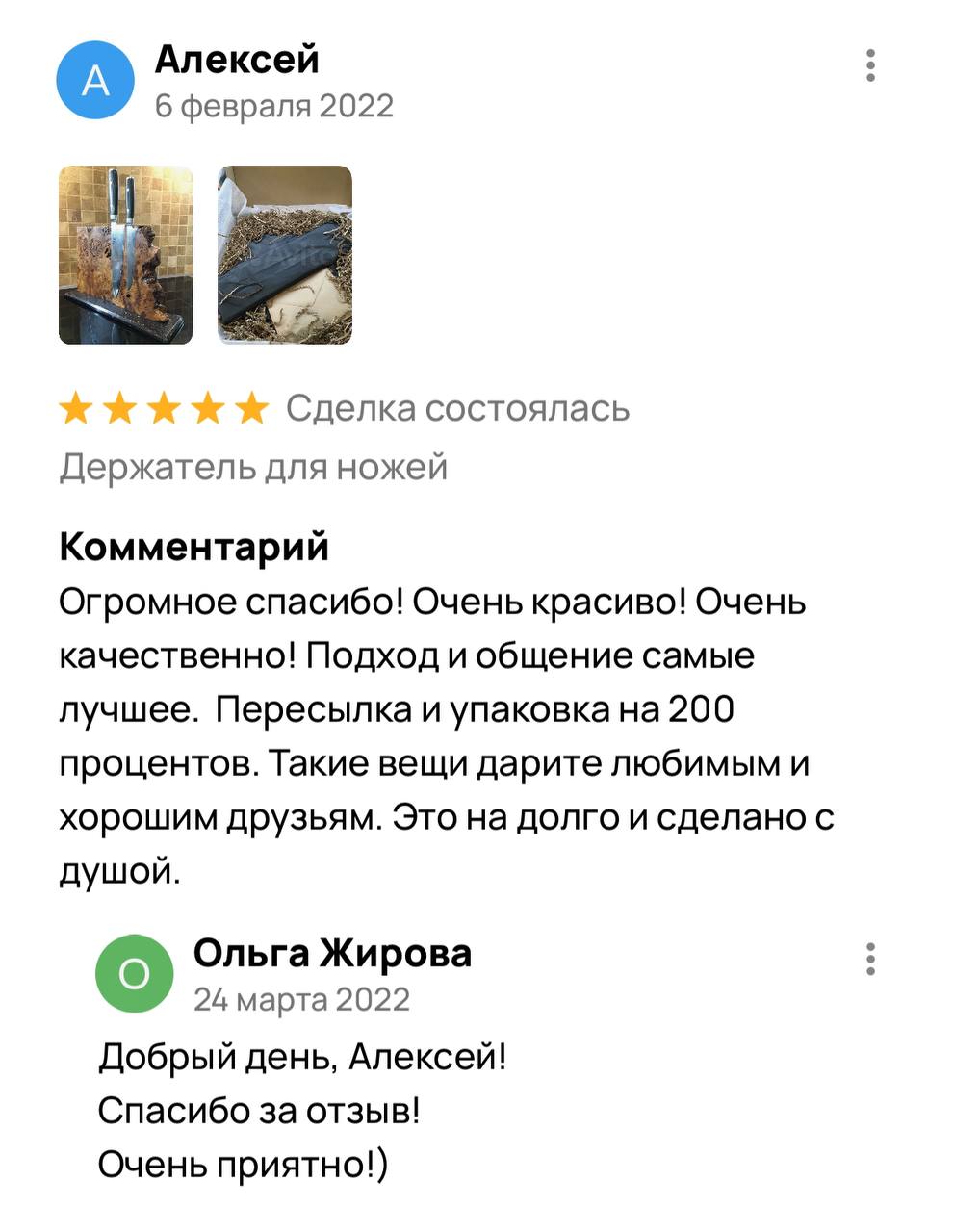
Task: Open the overflow menu on Ольга Жирова's reply
Action: [870, 959]
